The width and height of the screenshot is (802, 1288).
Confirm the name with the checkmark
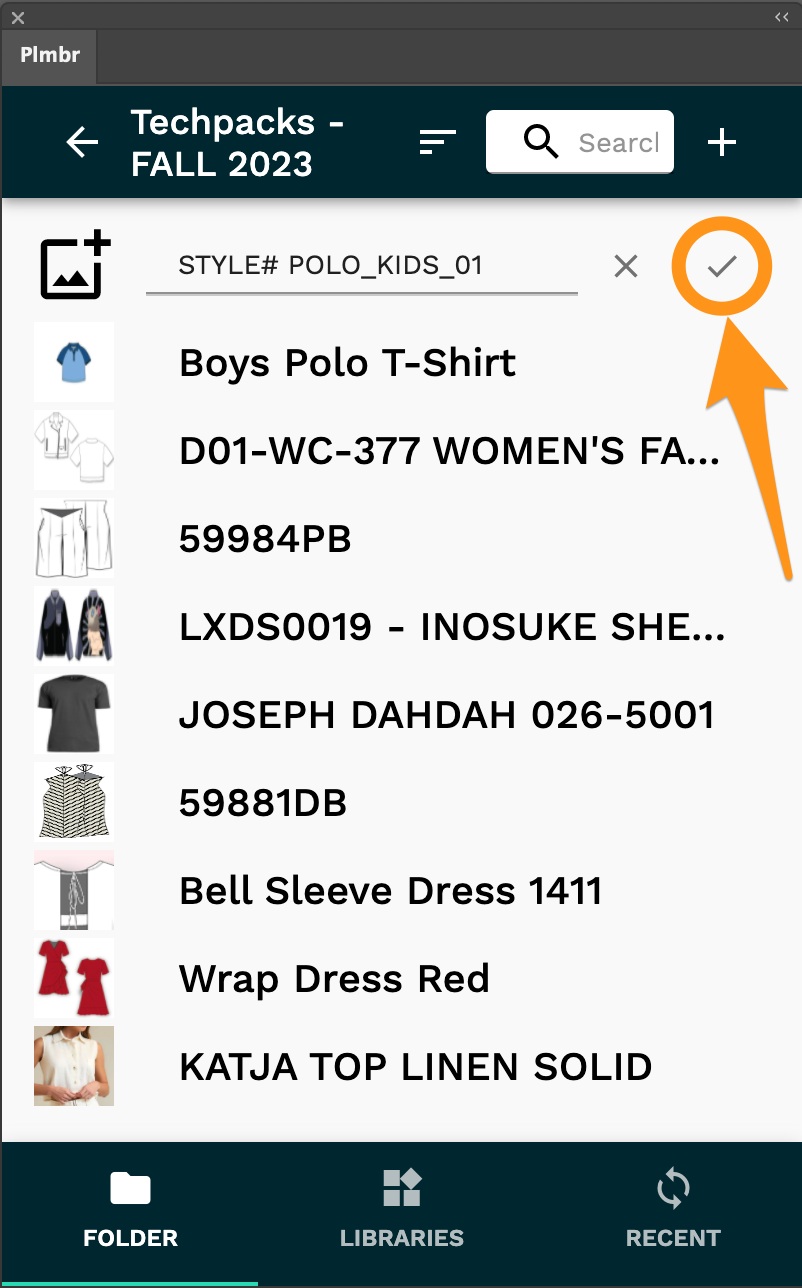[x=722, y=266]
